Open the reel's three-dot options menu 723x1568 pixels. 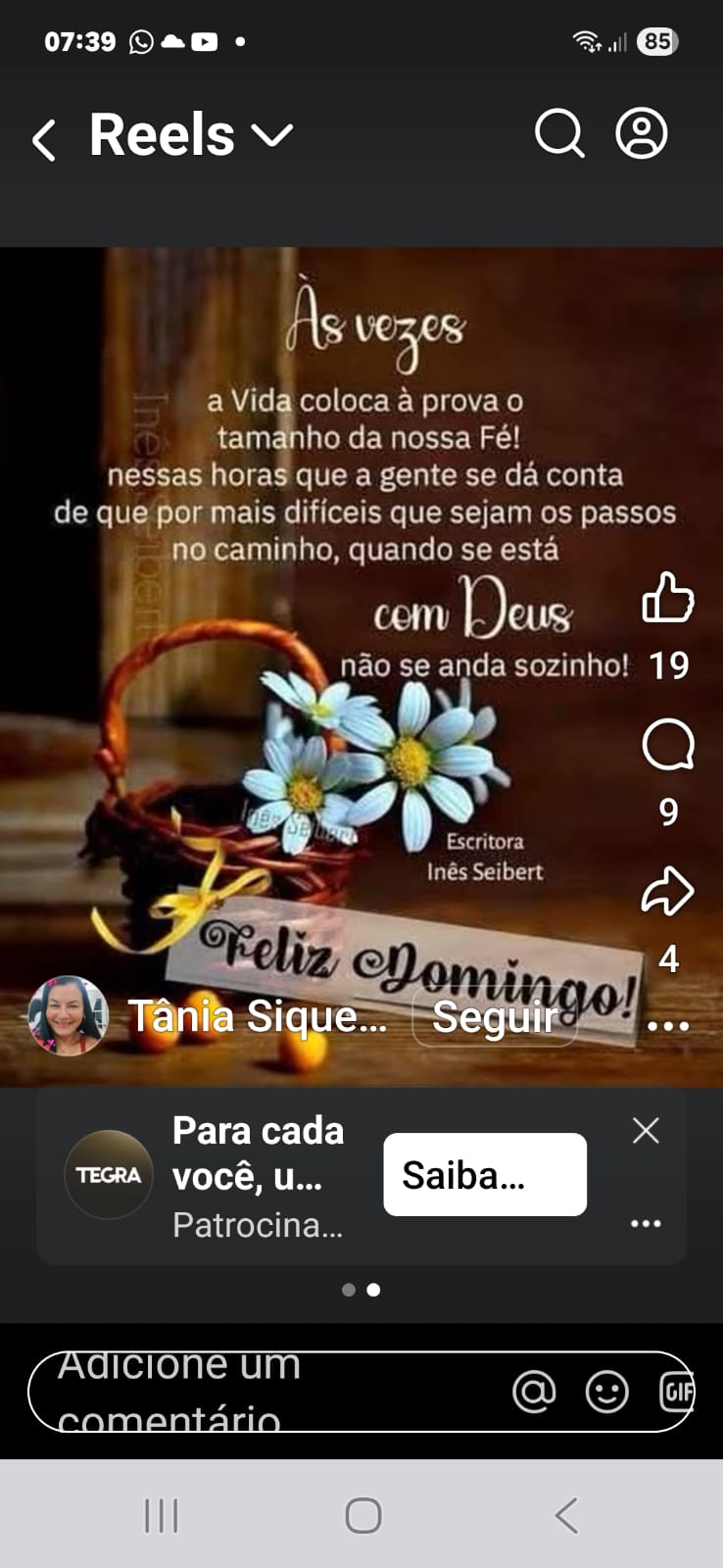point(668,1026)
